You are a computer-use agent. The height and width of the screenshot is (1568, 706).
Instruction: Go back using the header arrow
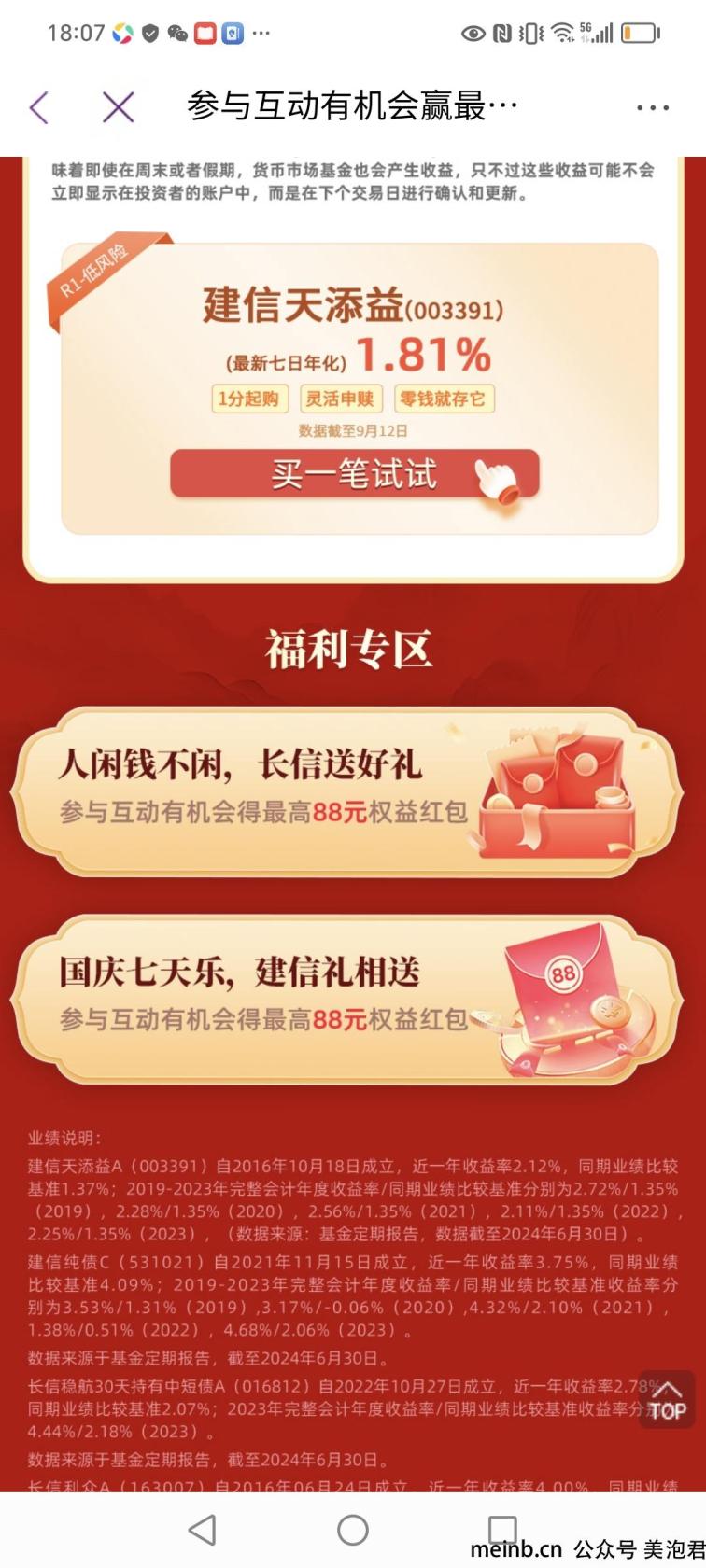point(39,107)
